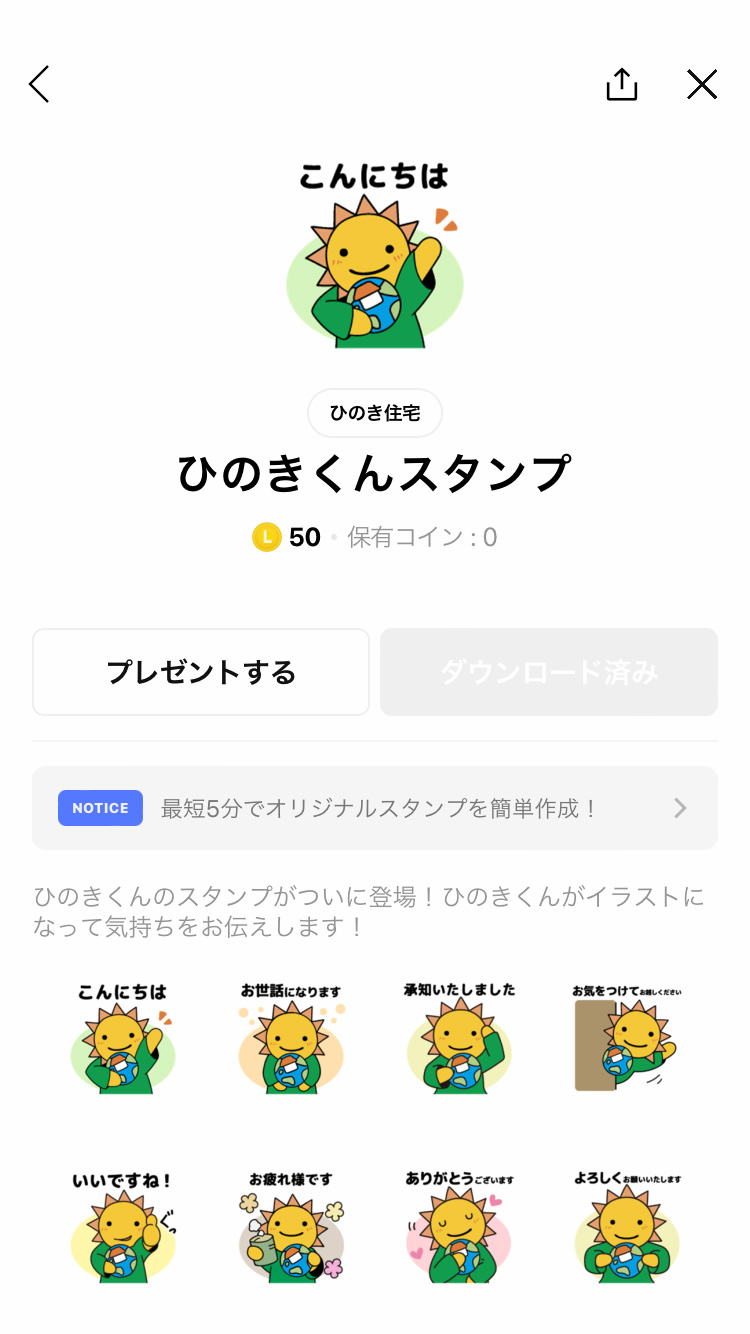The width and height of the screenshot is (750, 1334).
Task: Tap the large こんにちは main sticker preview
Action: (375, 255)
